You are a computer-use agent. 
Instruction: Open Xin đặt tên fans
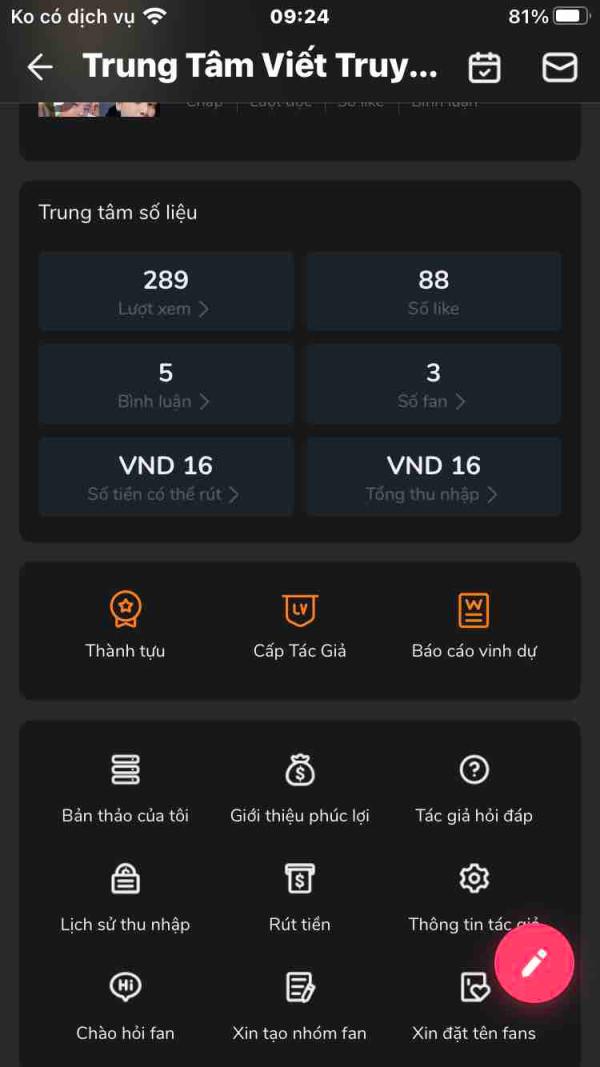tap(474, 1005)
